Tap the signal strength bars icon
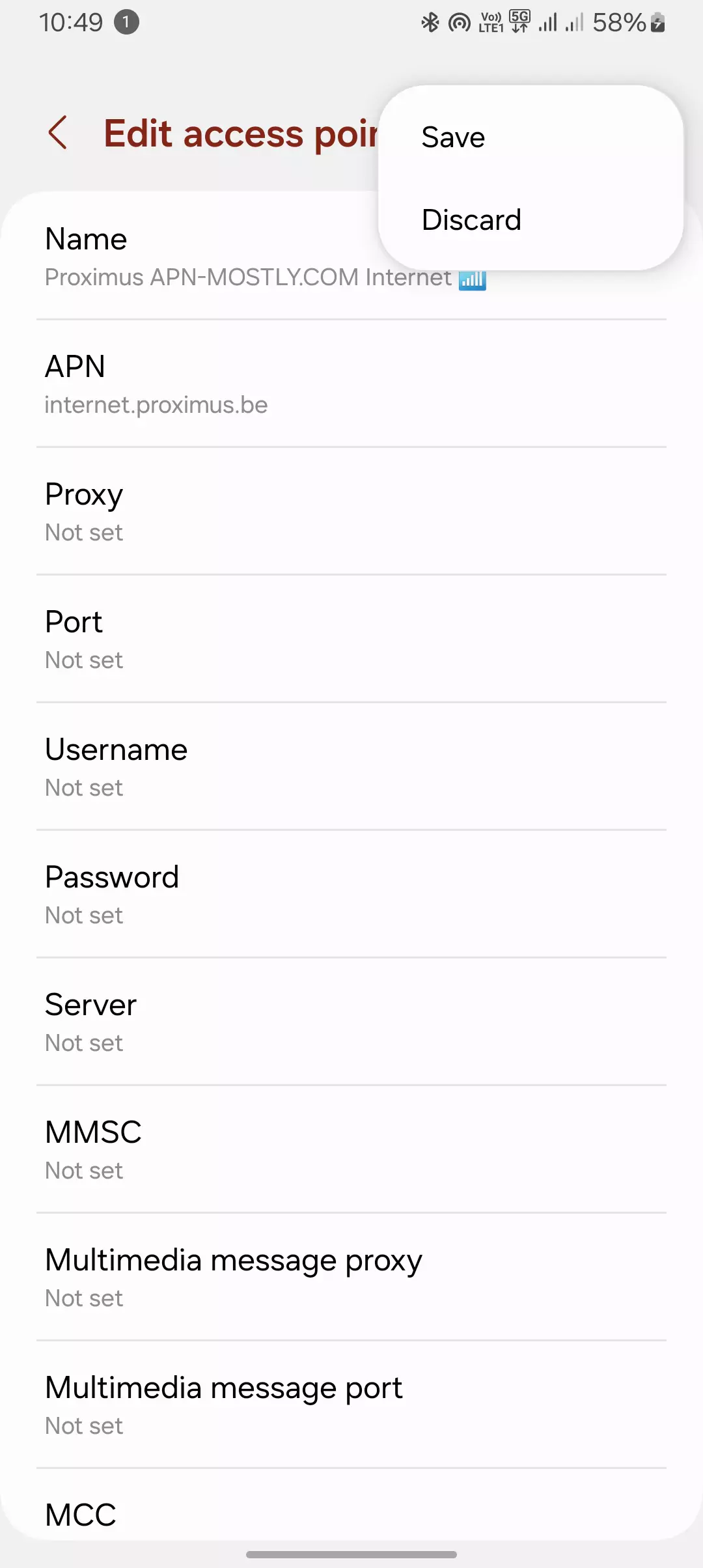 click(549, 23)
